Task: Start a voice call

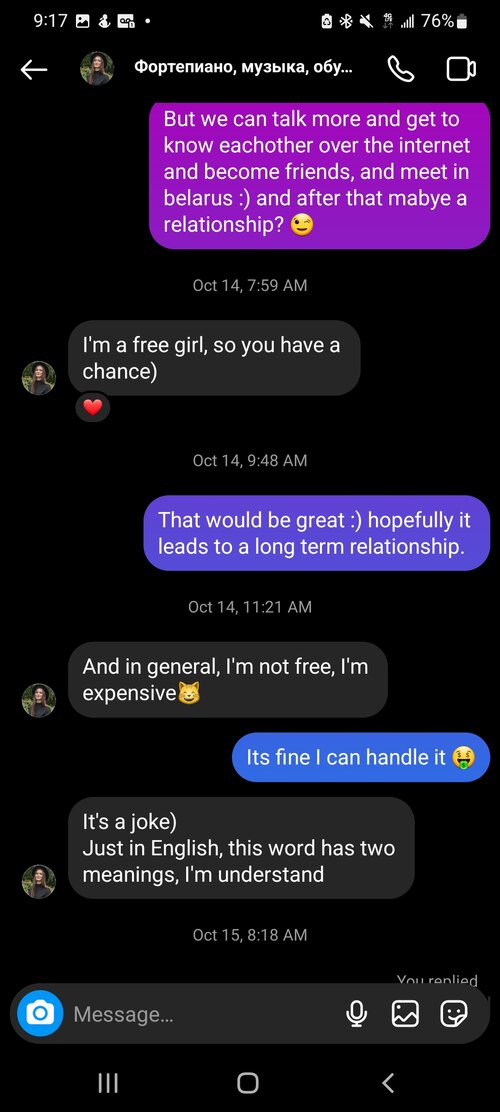Action: pos(401,69)
